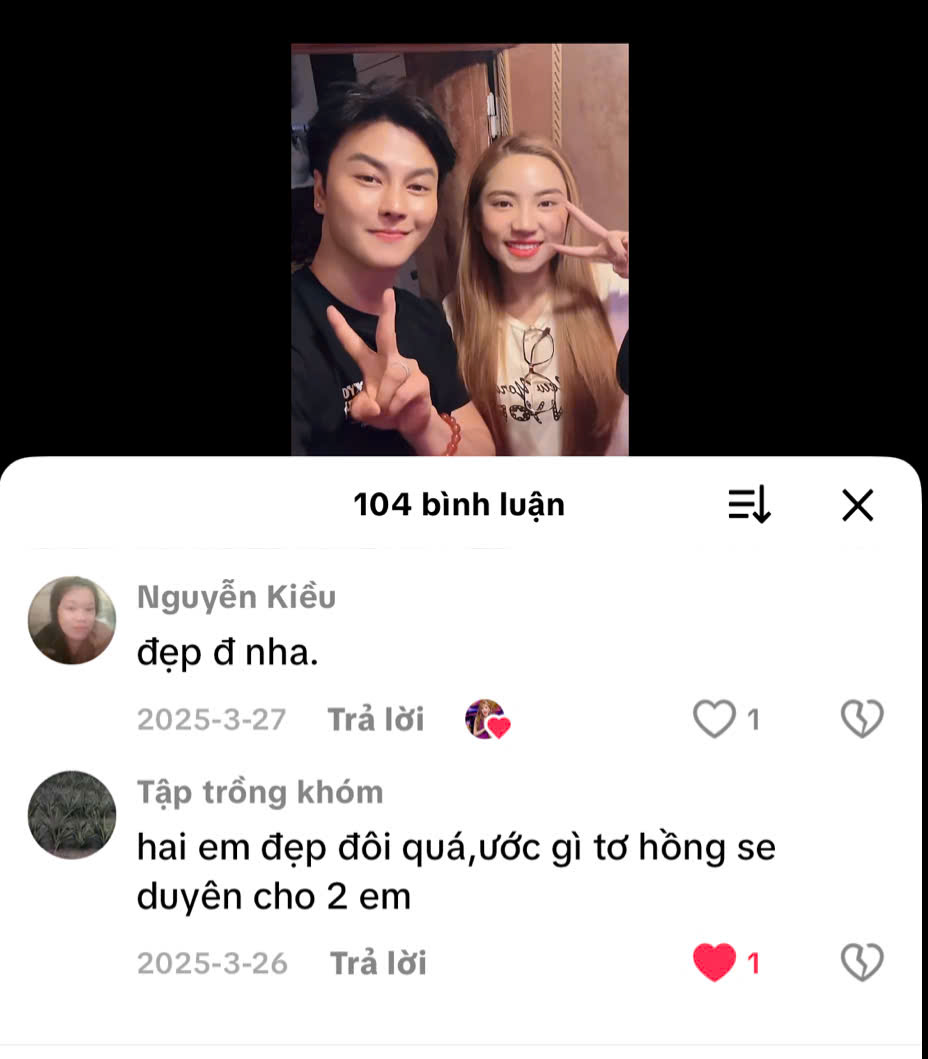Screen dimensions: 928x1059
Task: Click the creator-liked heart badge avatar
Action: (487, 718)
